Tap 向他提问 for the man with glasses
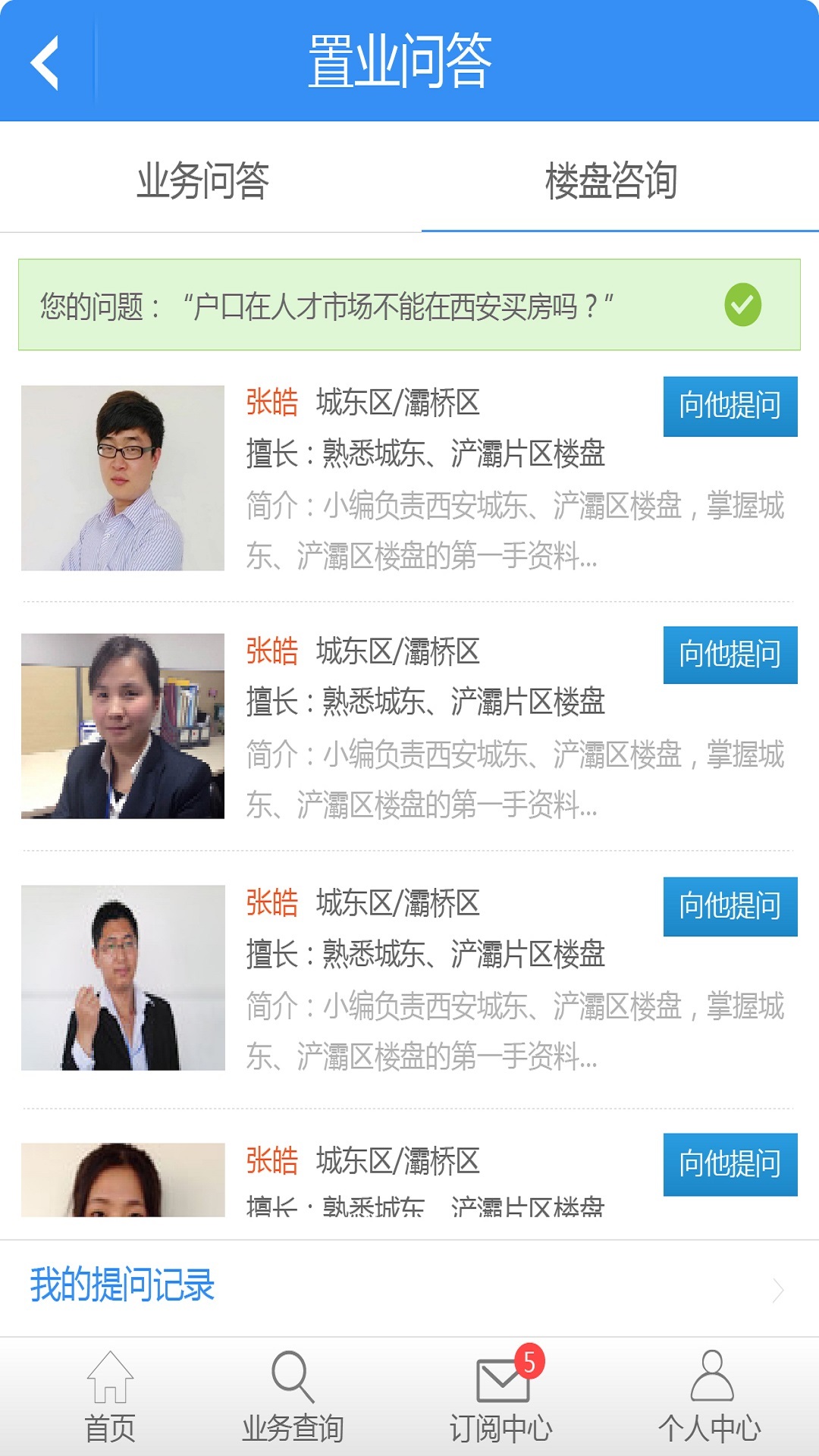 (730, 406)
